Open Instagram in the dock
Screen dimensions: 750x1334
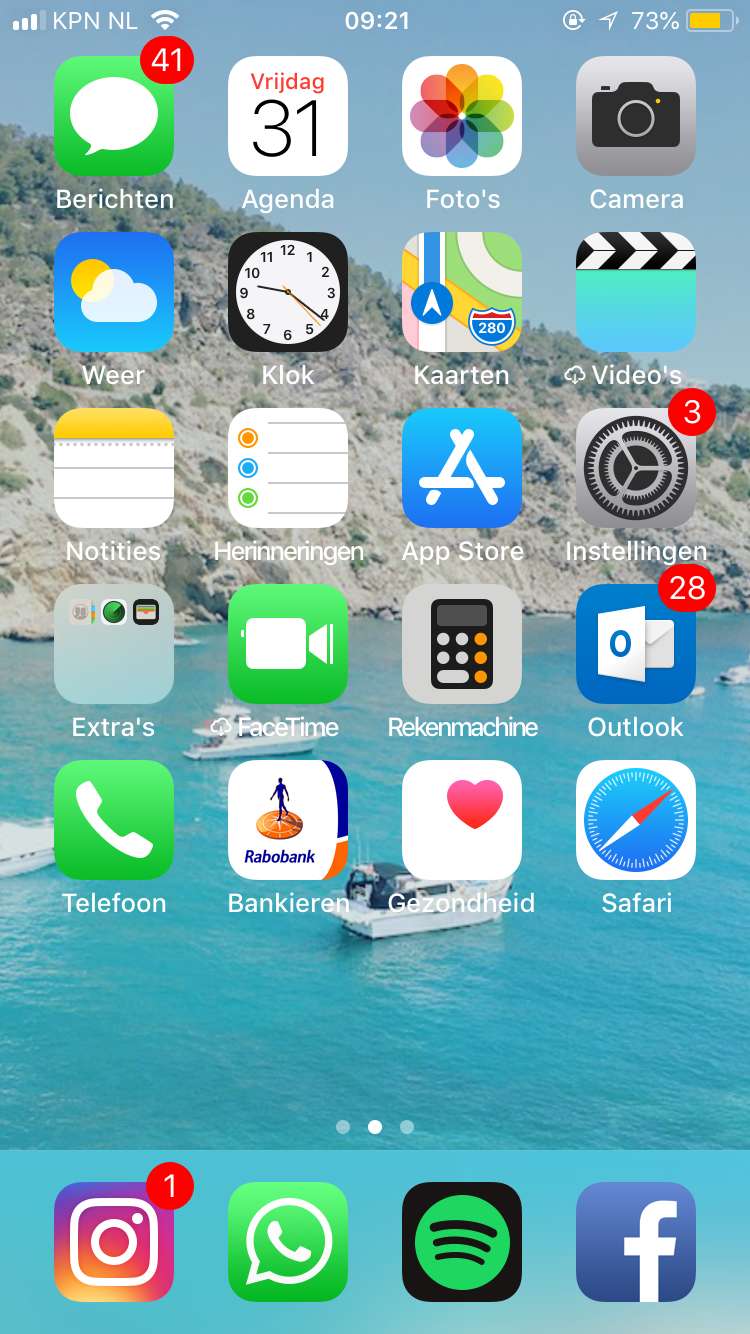114,1242
